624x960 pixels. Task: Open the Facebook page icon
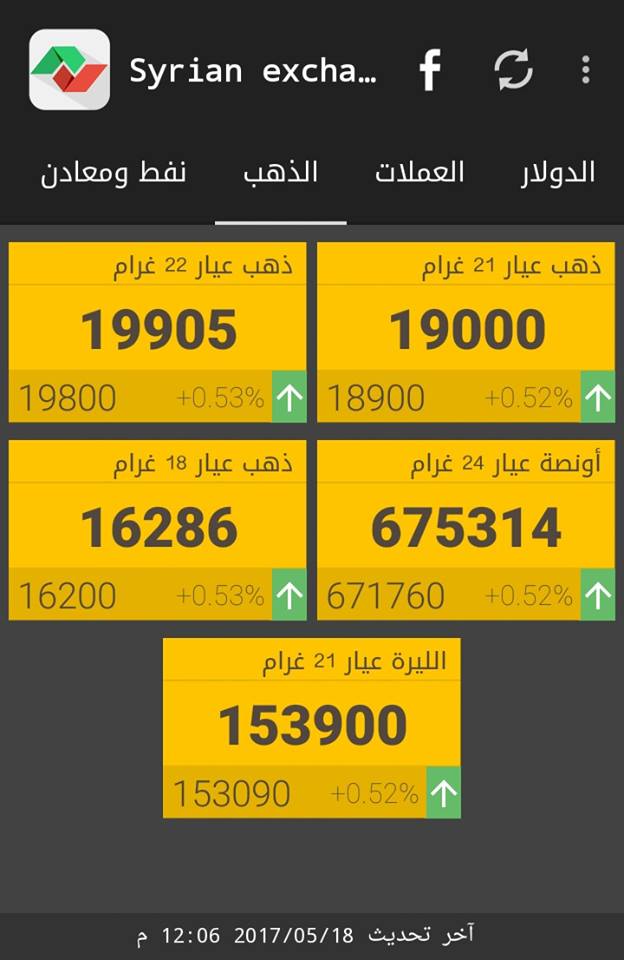coord(430,70)
